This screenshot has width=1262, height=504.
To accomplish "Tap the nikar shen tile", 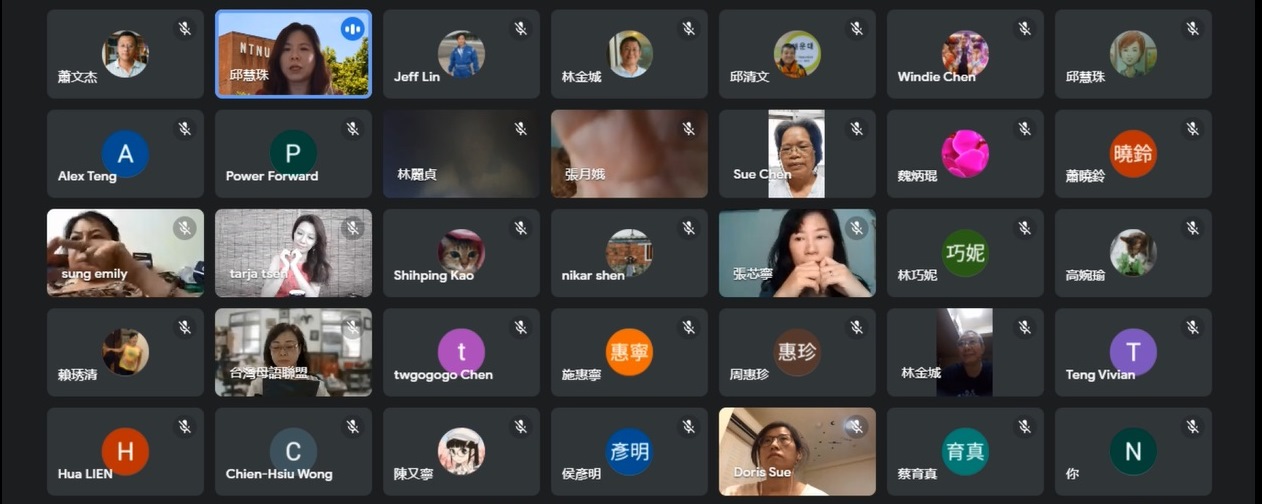I will click(x=629, y=252).
